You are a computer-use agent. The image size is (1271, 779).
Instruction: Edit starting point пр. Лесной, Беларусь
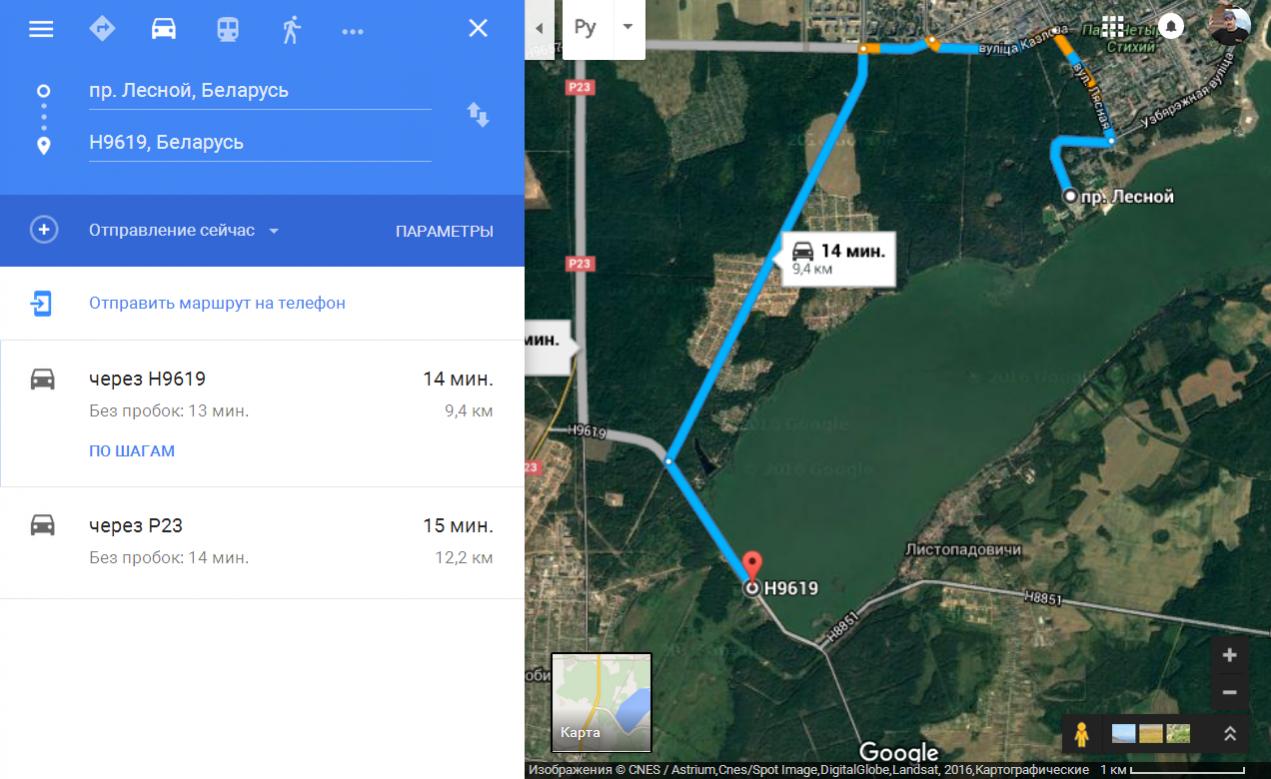[x=259, y=90]
